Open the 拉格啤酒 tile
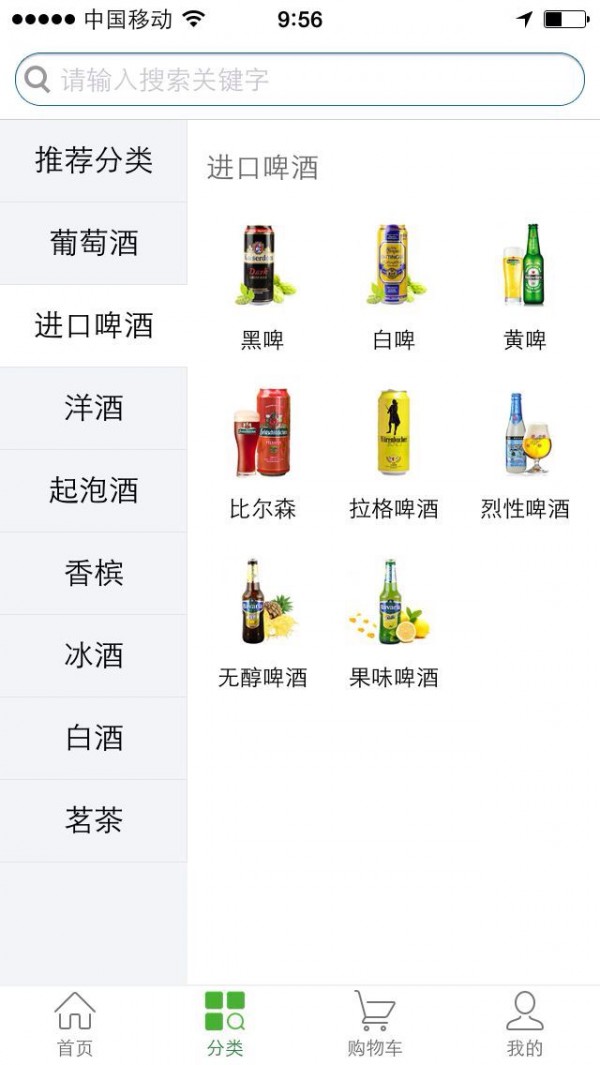Image resolution: width=600 pixels, height=1065 pixels. [393, 453]
